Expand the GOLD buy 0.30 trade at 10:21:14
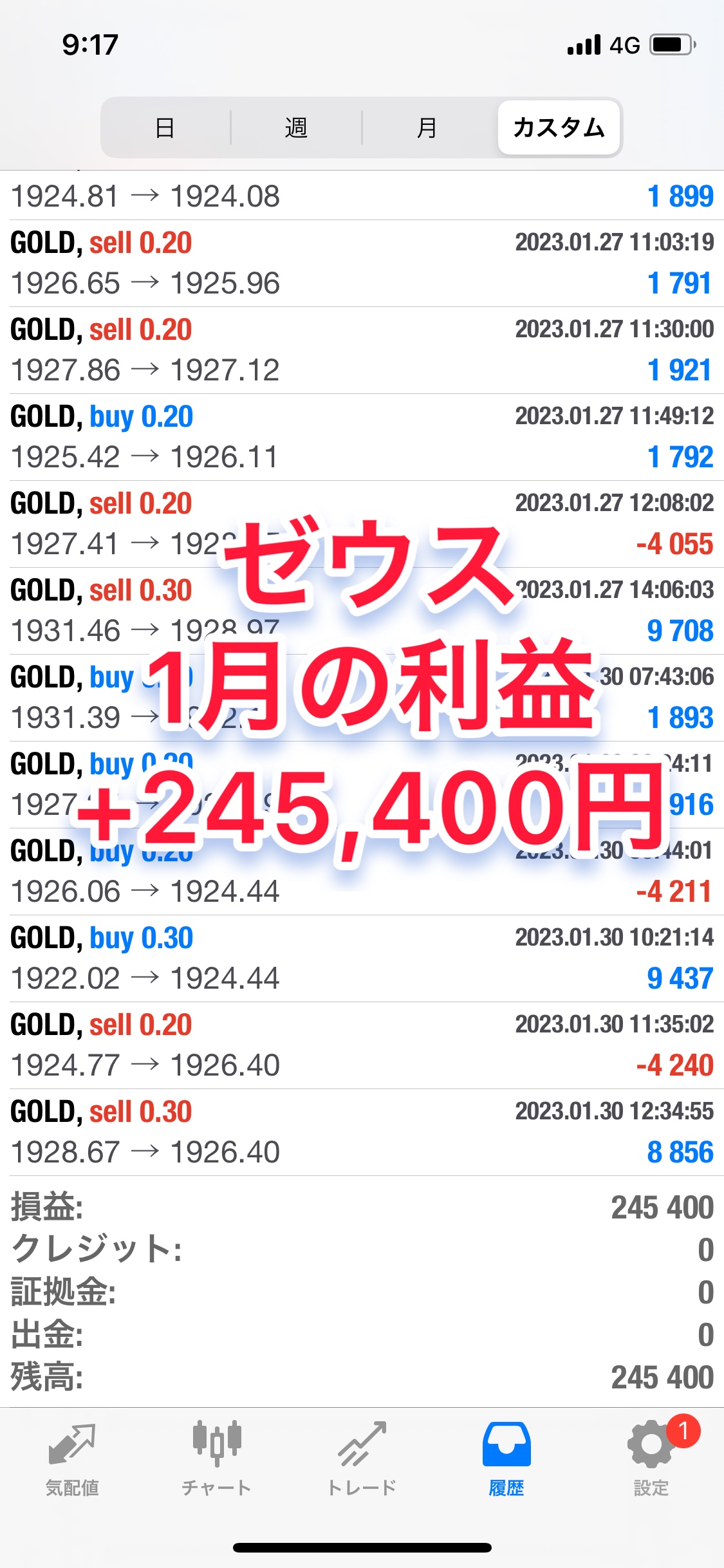The image size is (724, 1568). 362,958
